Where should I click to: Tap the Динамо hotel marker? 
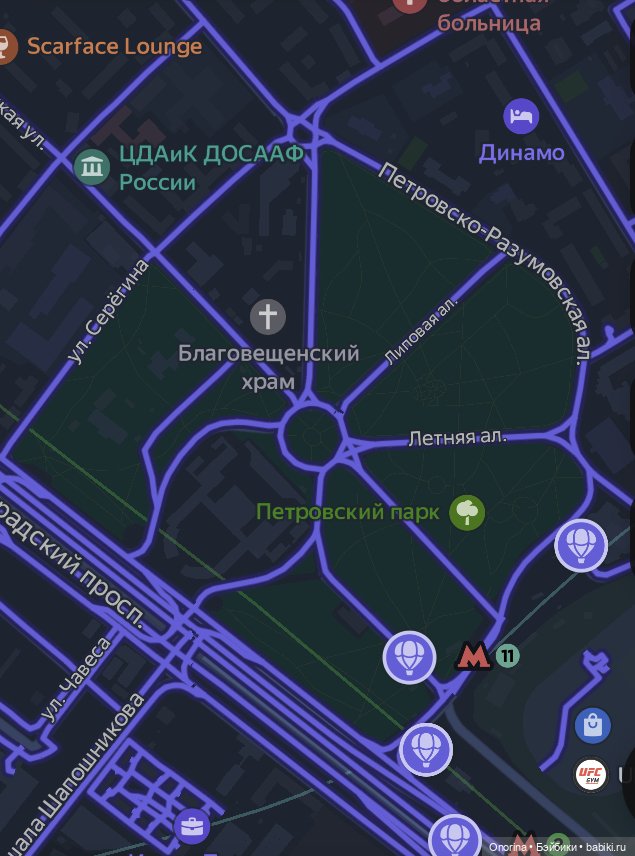(520, 116)
